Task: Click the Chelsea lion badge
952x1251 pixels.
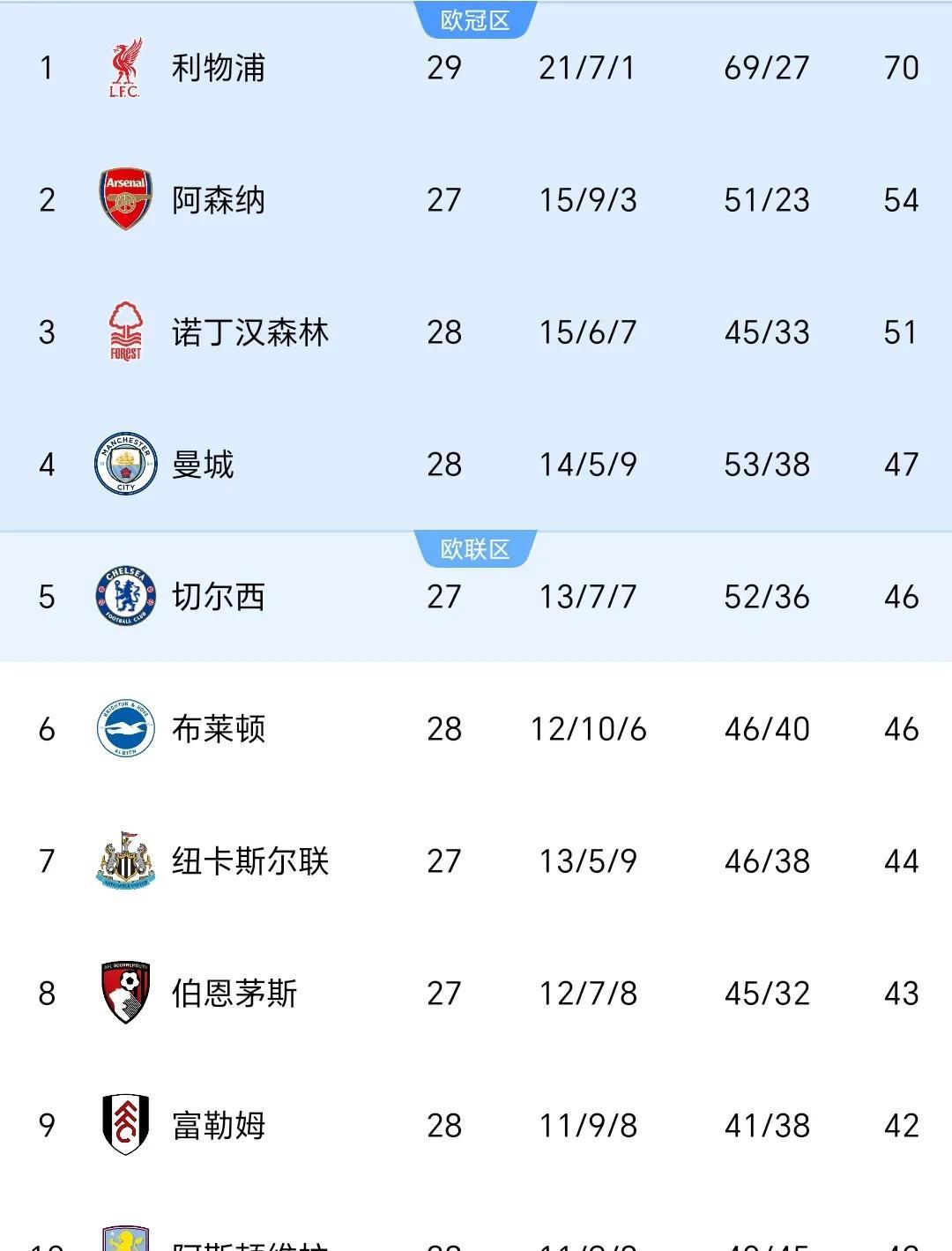Action: [x=123, y=596]
